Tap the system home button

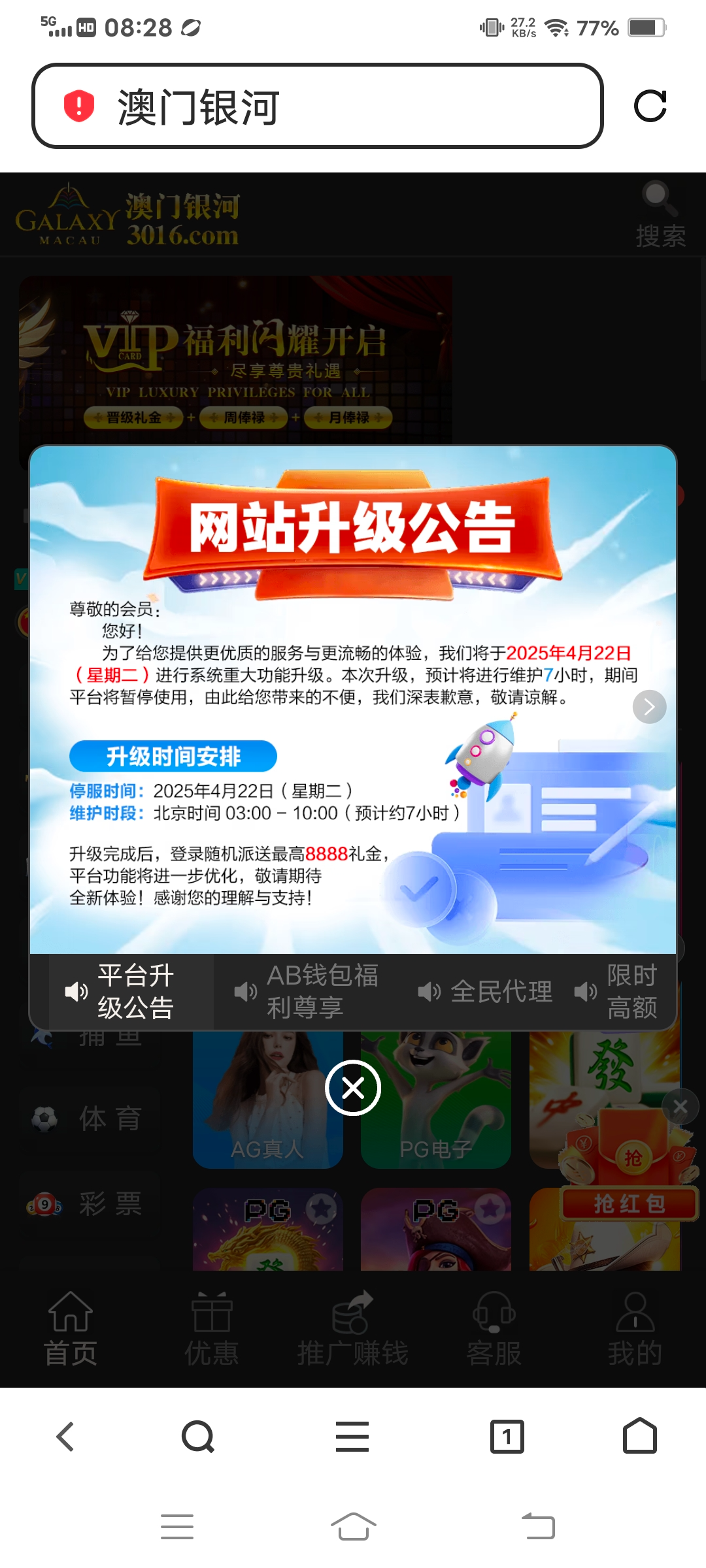coord(353,1527)
